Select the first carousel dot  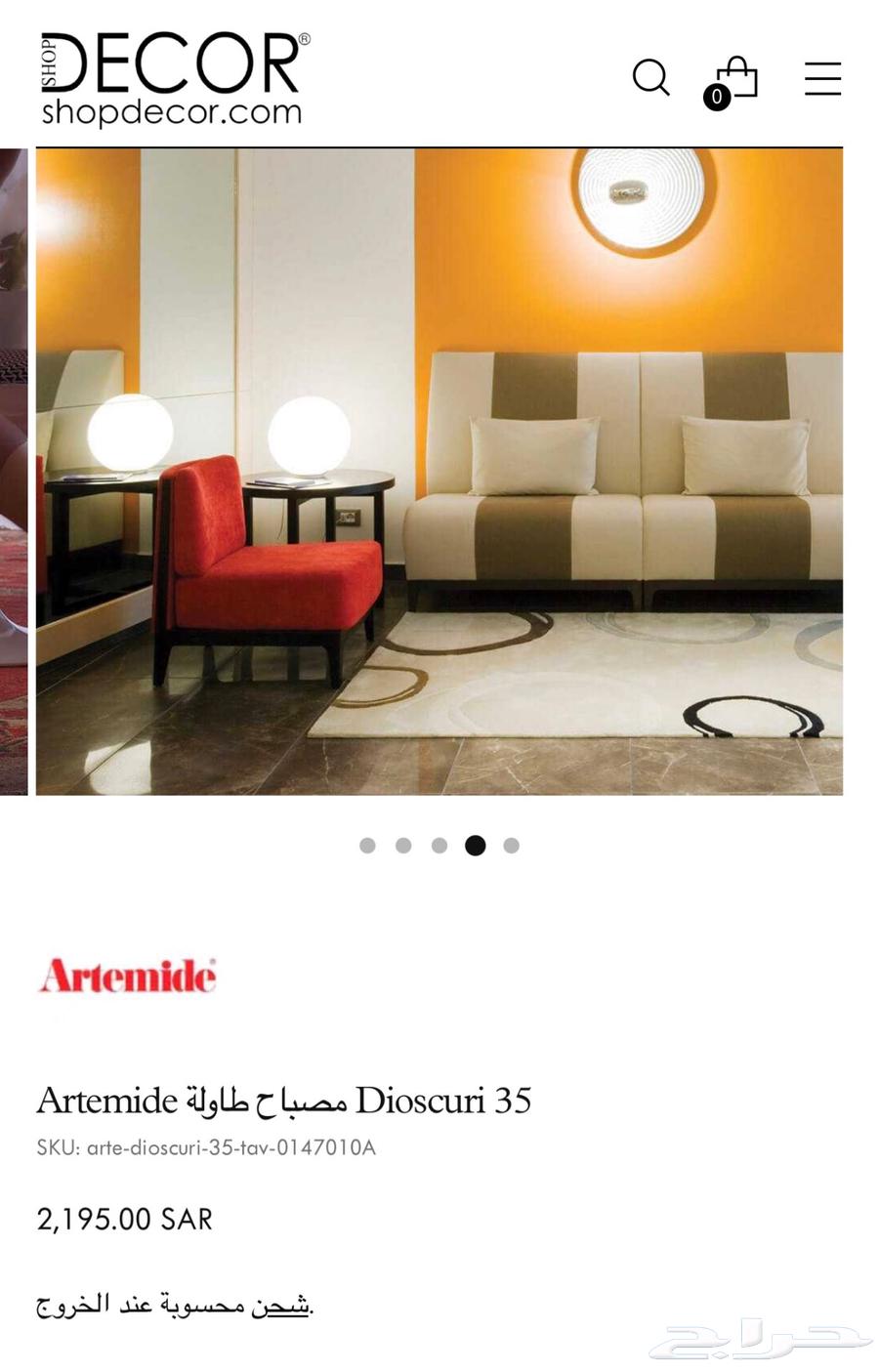pyautogui.click(x=367, y=846)
